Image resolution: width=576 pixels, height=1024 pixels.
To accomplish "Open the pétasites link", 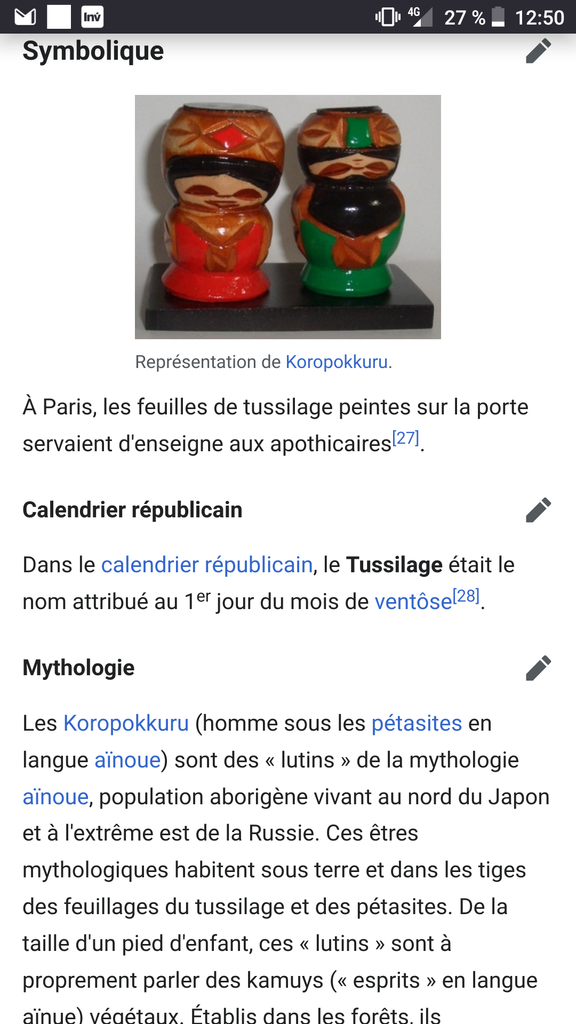I will click(x=417, y=724).
